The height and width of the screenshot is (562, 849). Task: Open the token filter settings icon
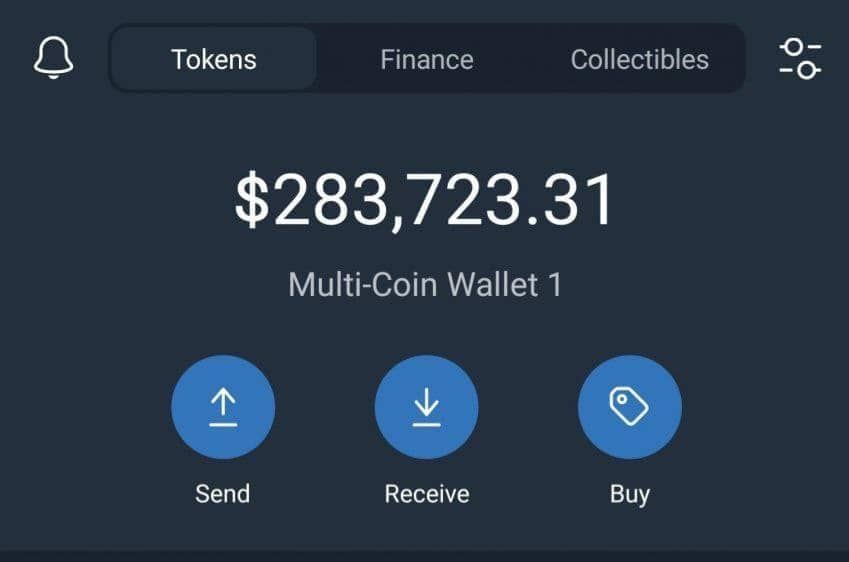click(x=800, y=59)
